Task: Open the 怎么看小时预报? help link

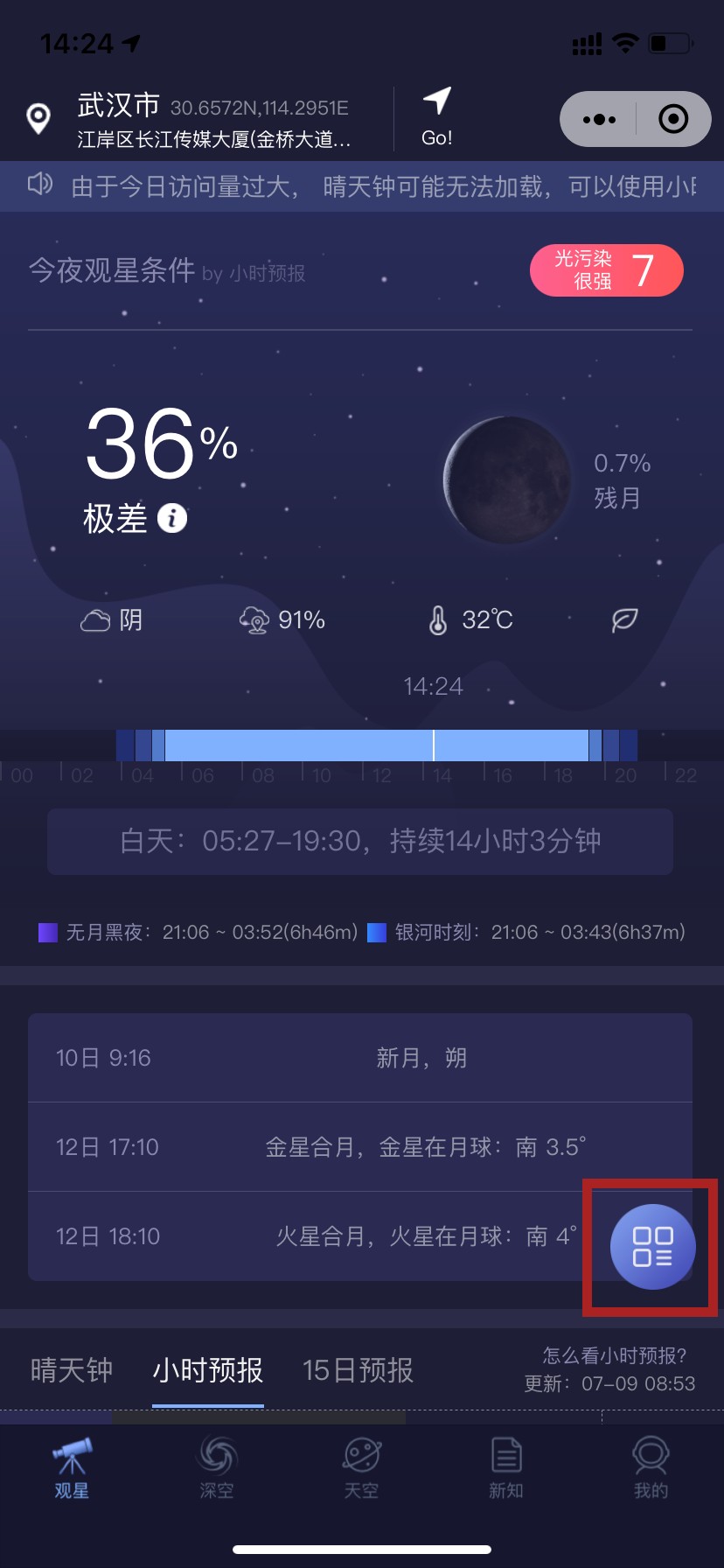Action: (x=615, y=1355)
